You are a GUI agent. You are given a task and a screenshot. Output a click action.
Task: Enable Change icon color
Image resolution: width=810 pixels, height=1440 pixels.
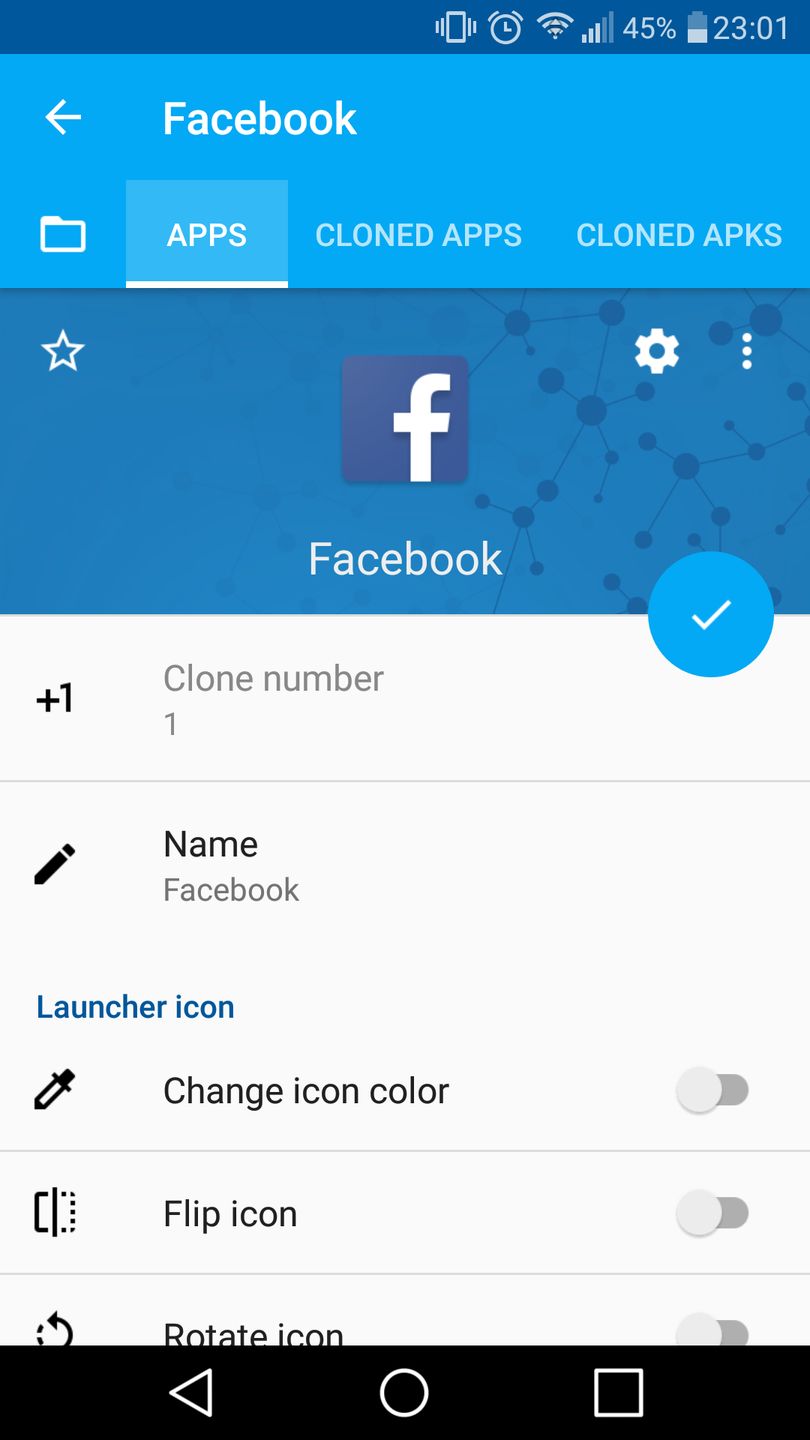pyautogui.click(x=712, y=1091)
